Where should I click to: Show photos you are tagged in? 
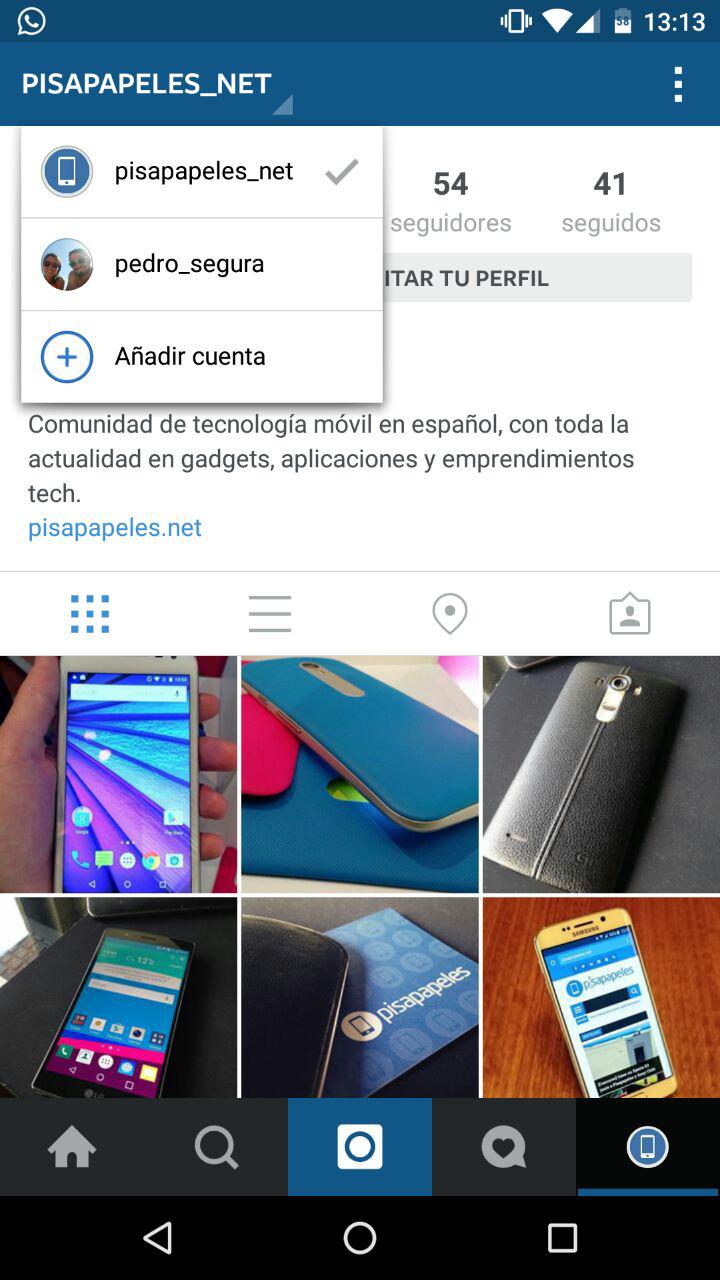(x=630, y=614)
